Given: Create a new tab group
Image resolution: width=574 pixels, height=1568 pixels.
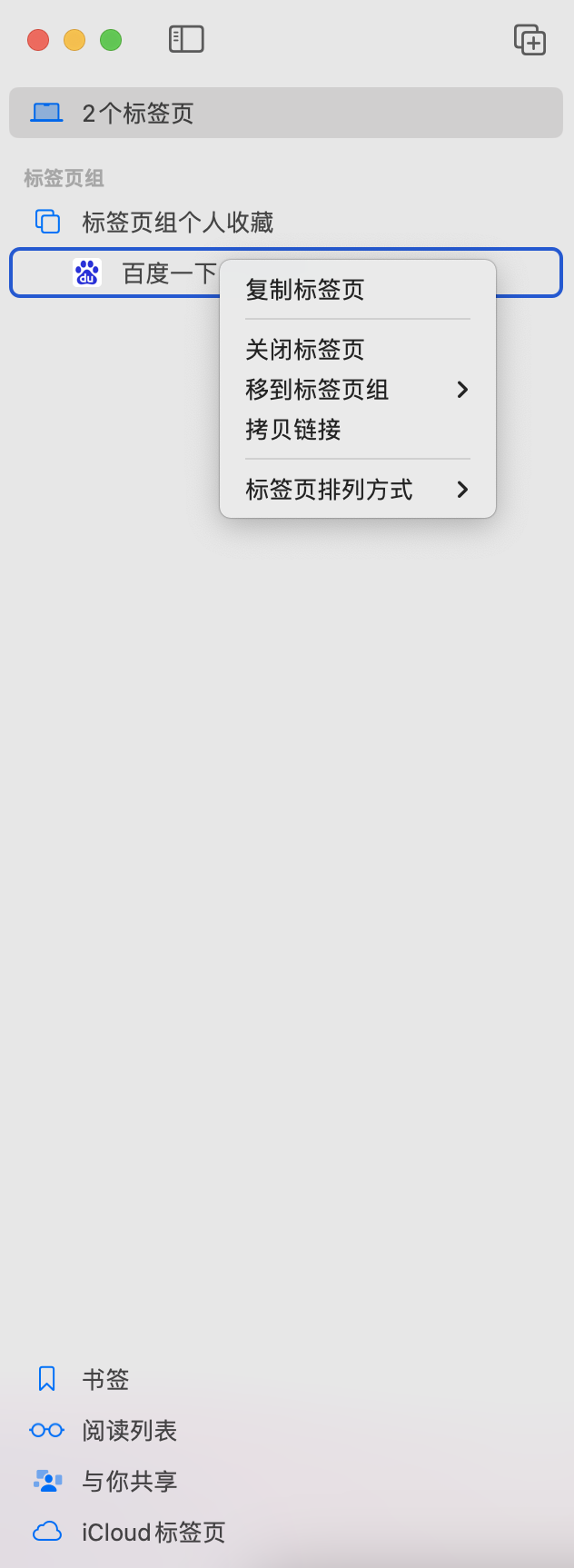Looking at the screenshot, I should 529,40.
